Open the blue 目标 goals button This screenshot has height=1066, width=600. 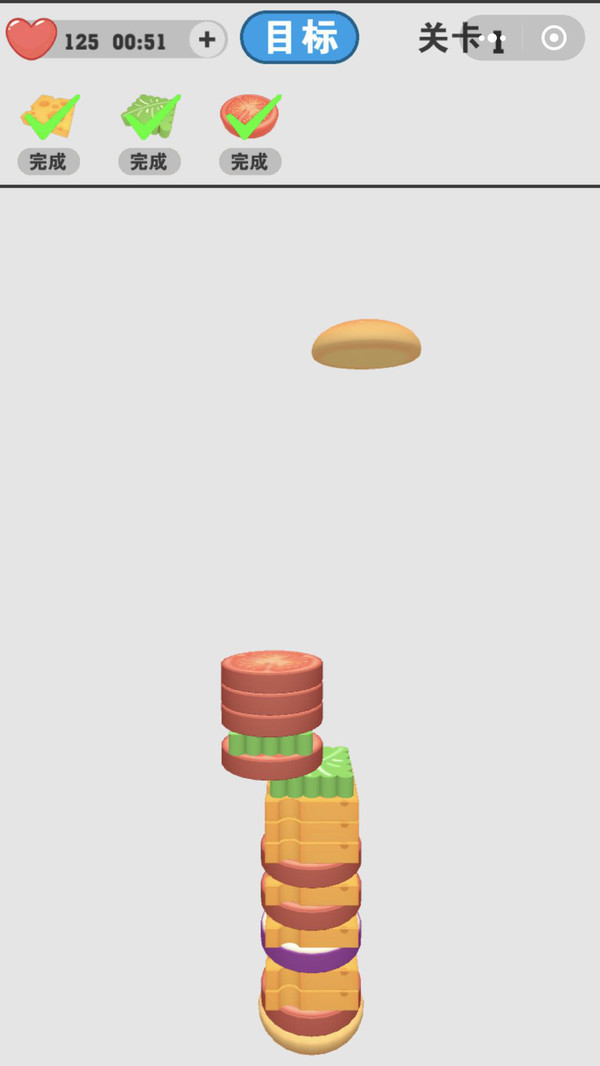(300, 38)
